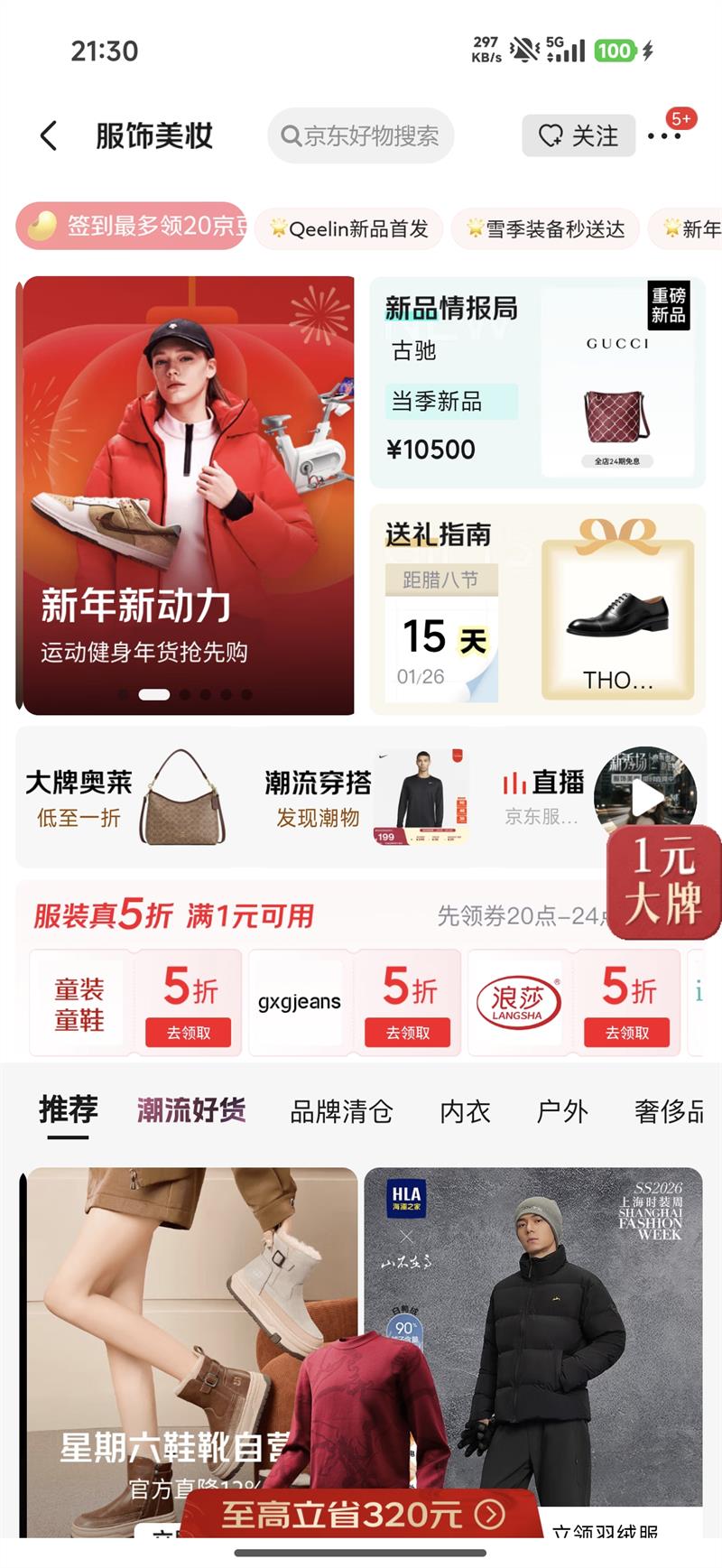Select the Qeelin新品首发 chip
The height and width of the screenshot is (1568, 722).
click(x=348, y=229)
